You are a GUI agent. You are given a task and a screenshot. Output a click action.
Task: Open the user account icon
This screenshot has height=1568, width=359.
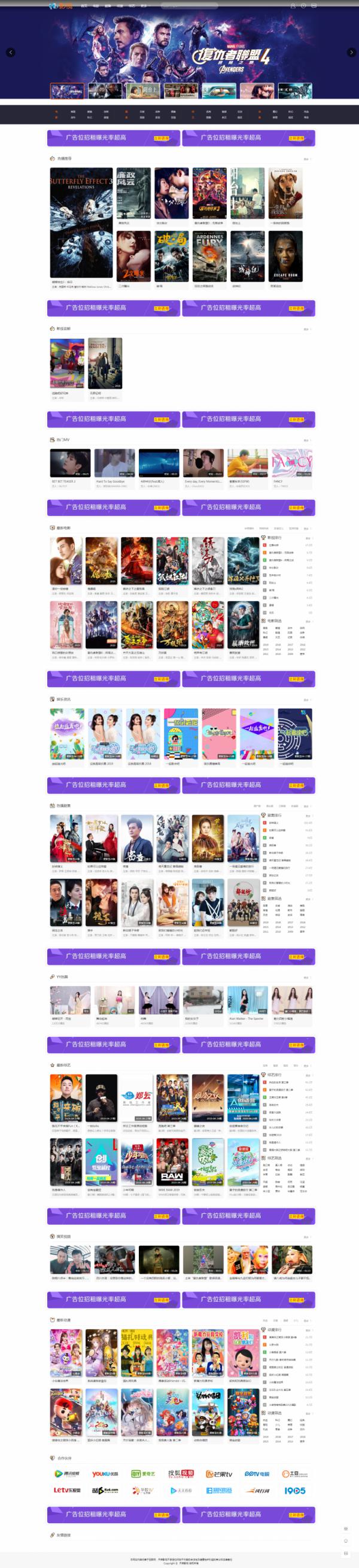click(293, 6)
